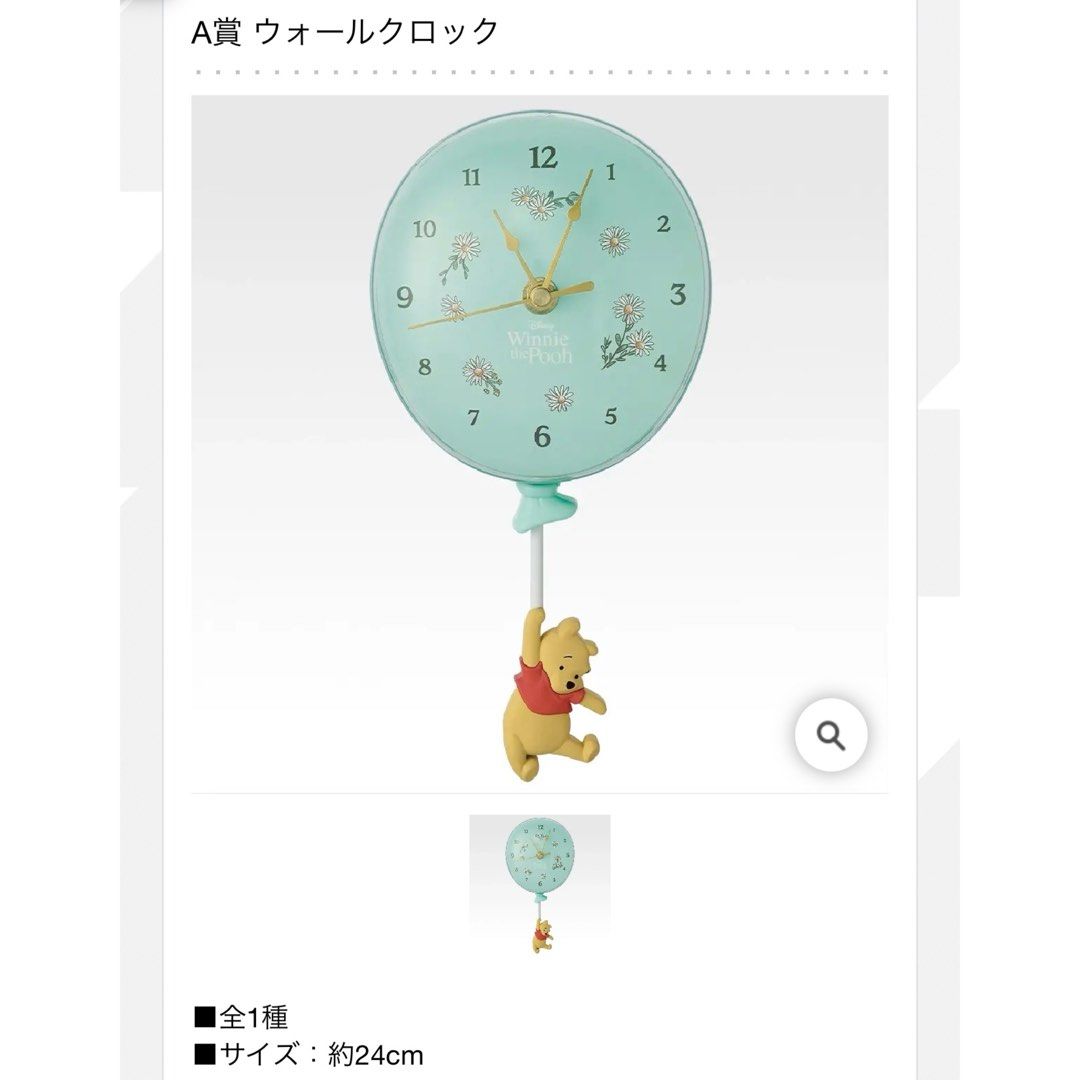The height and width of the screenshot is (1080, 1080).
Task: Select the wall clock thumbnail below image
Action: 540,884
